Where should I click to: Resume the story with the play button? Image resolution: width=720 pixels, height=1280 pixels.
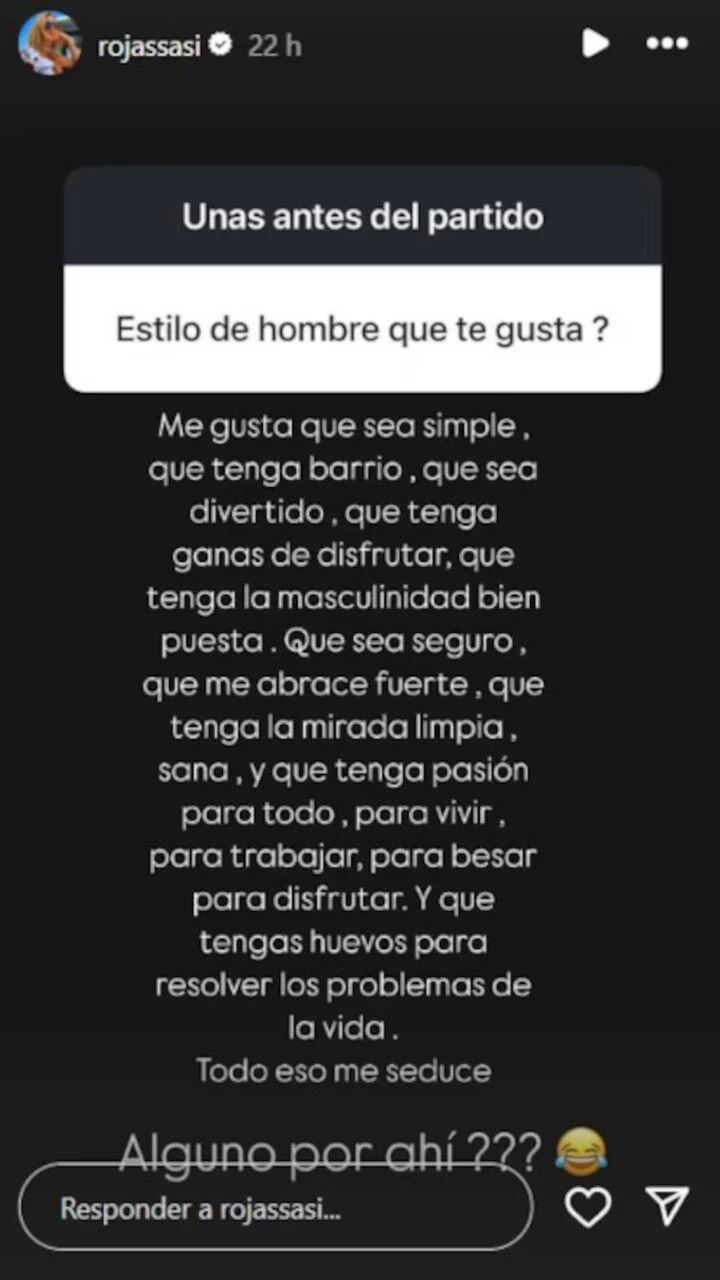pos(595,43)
